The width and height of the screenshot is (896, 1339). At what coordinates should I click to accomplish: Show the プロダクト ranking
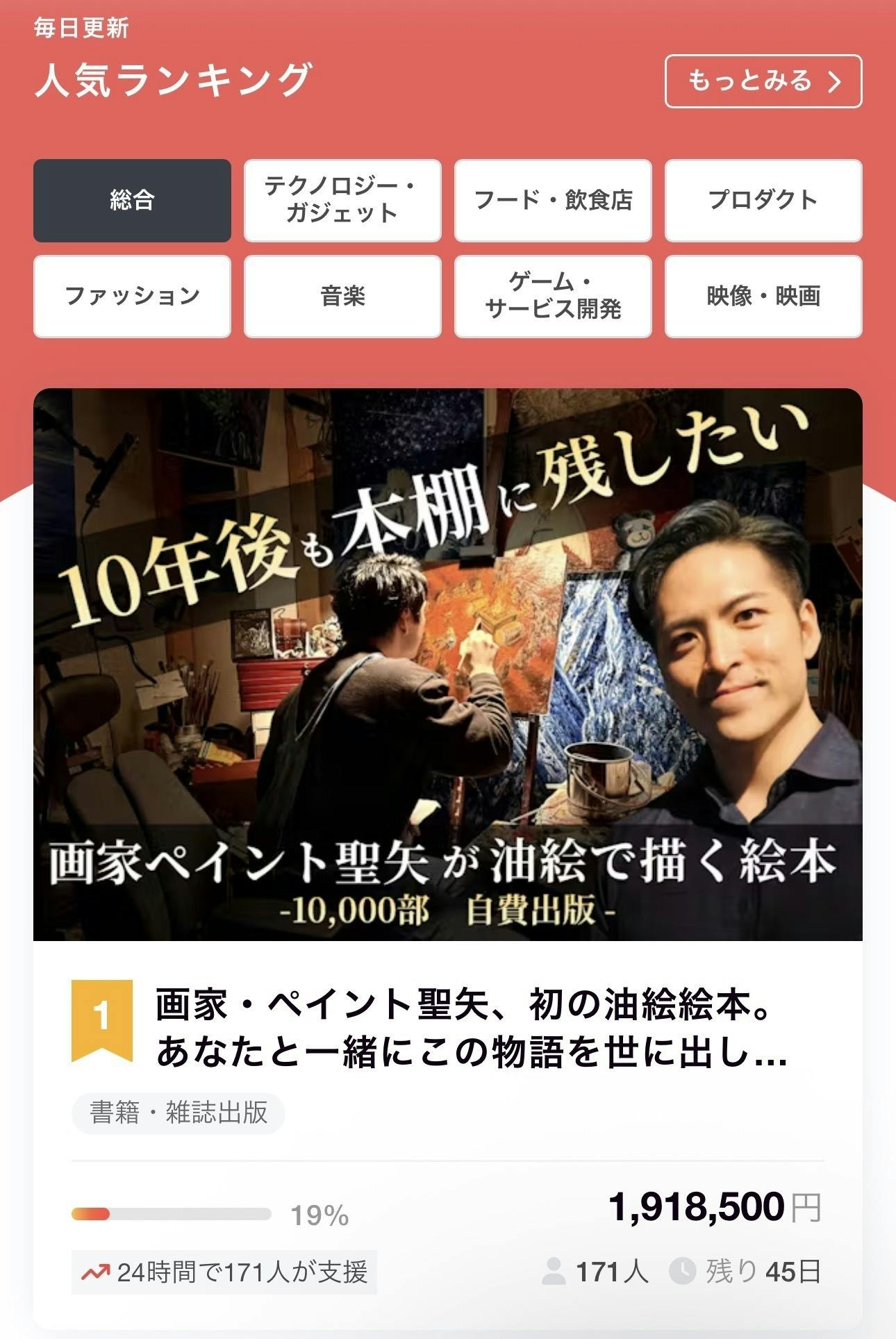(x=763, y=201)
